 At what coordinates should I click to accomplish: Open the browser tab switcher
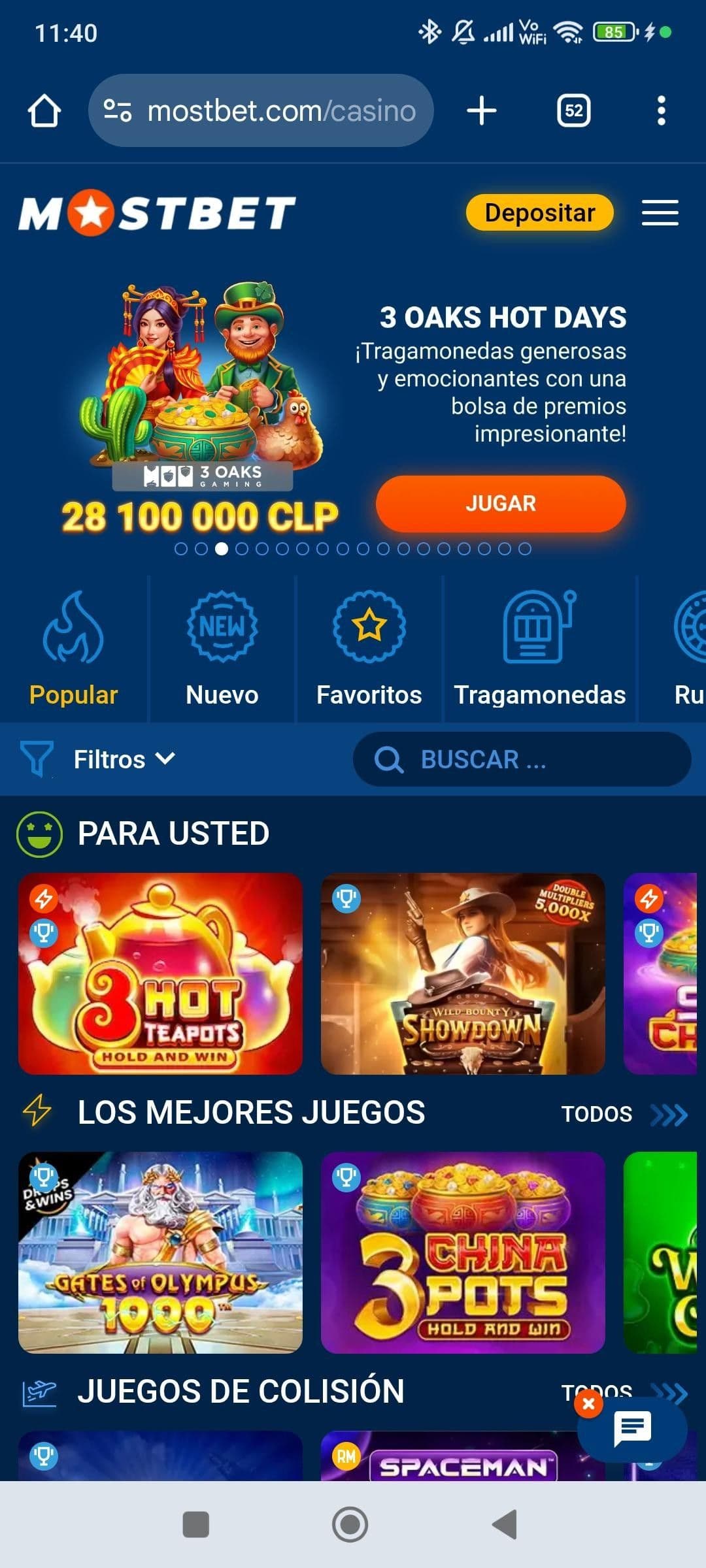click(x=573, y=110)
